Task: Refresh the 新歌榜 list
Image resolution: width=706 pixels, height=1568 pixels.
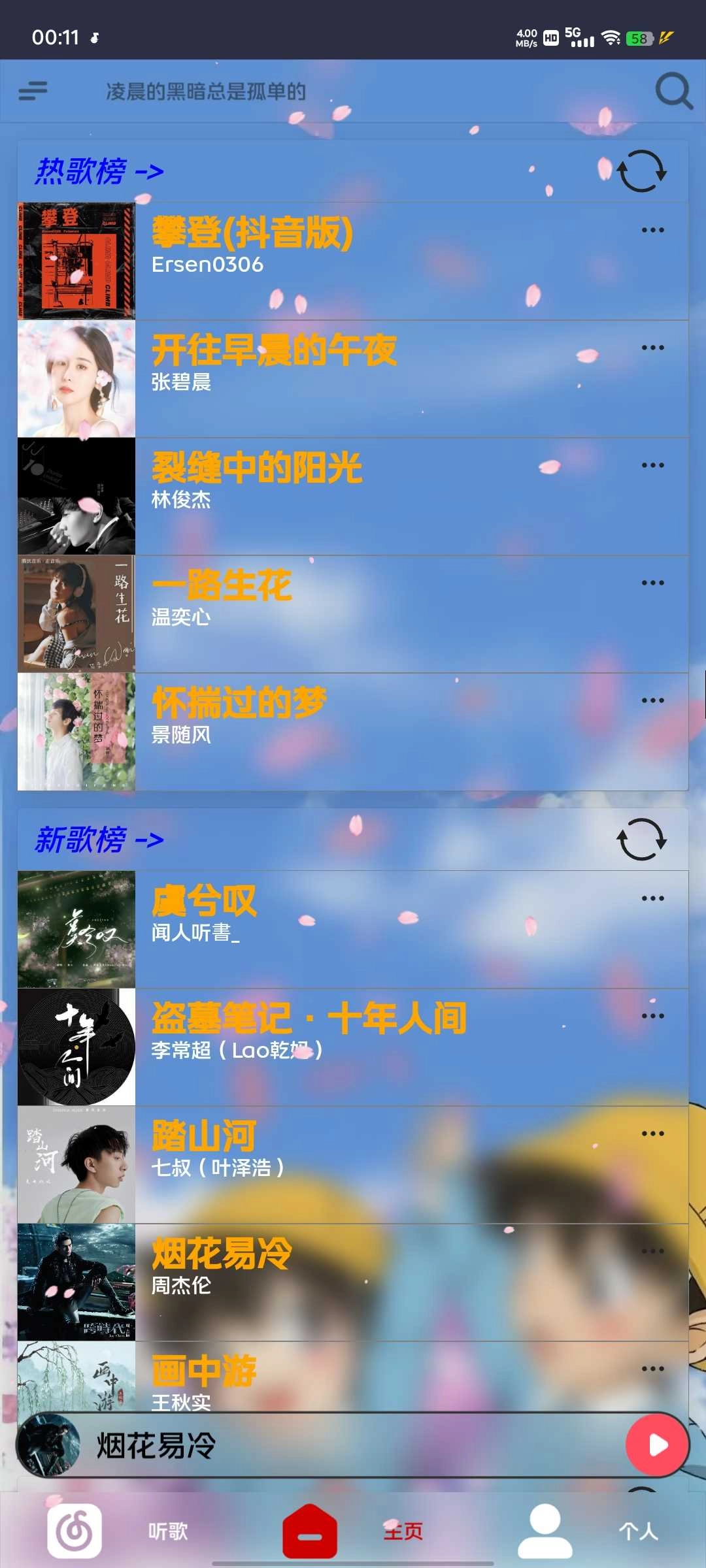Action: 641,840
